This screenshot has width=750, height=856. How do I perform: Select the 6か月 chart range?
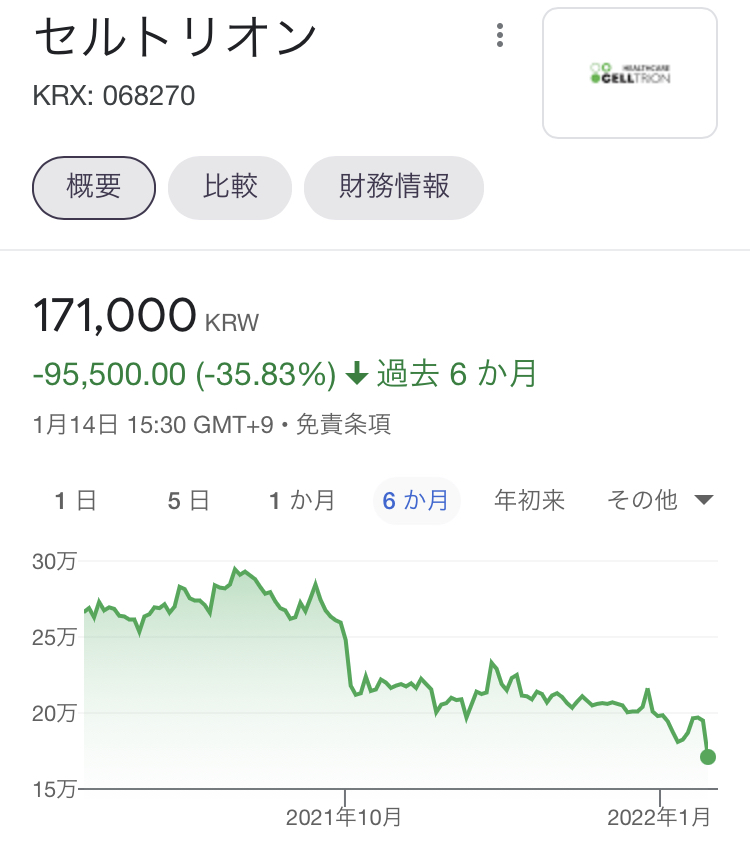(416, 501)
